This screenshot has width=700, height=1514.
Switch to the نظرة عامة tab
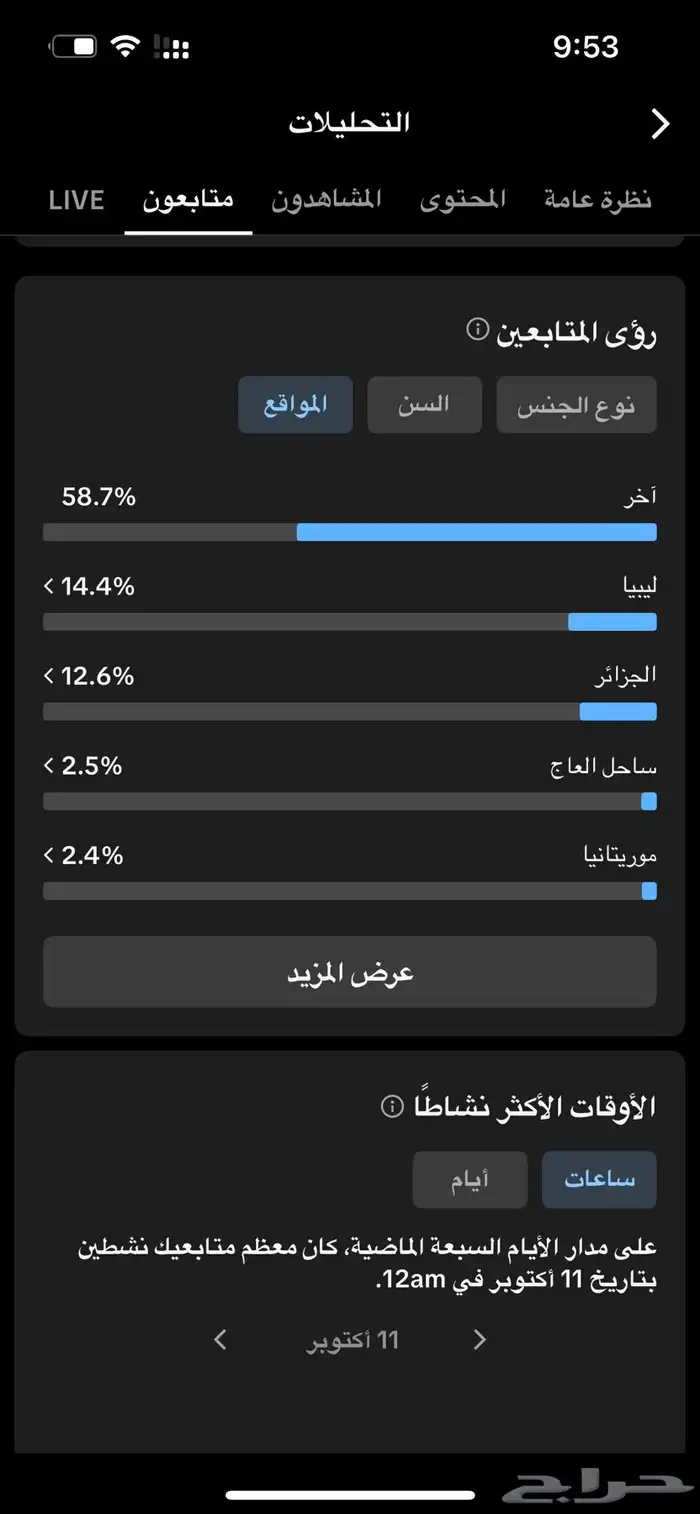point(598,199)
